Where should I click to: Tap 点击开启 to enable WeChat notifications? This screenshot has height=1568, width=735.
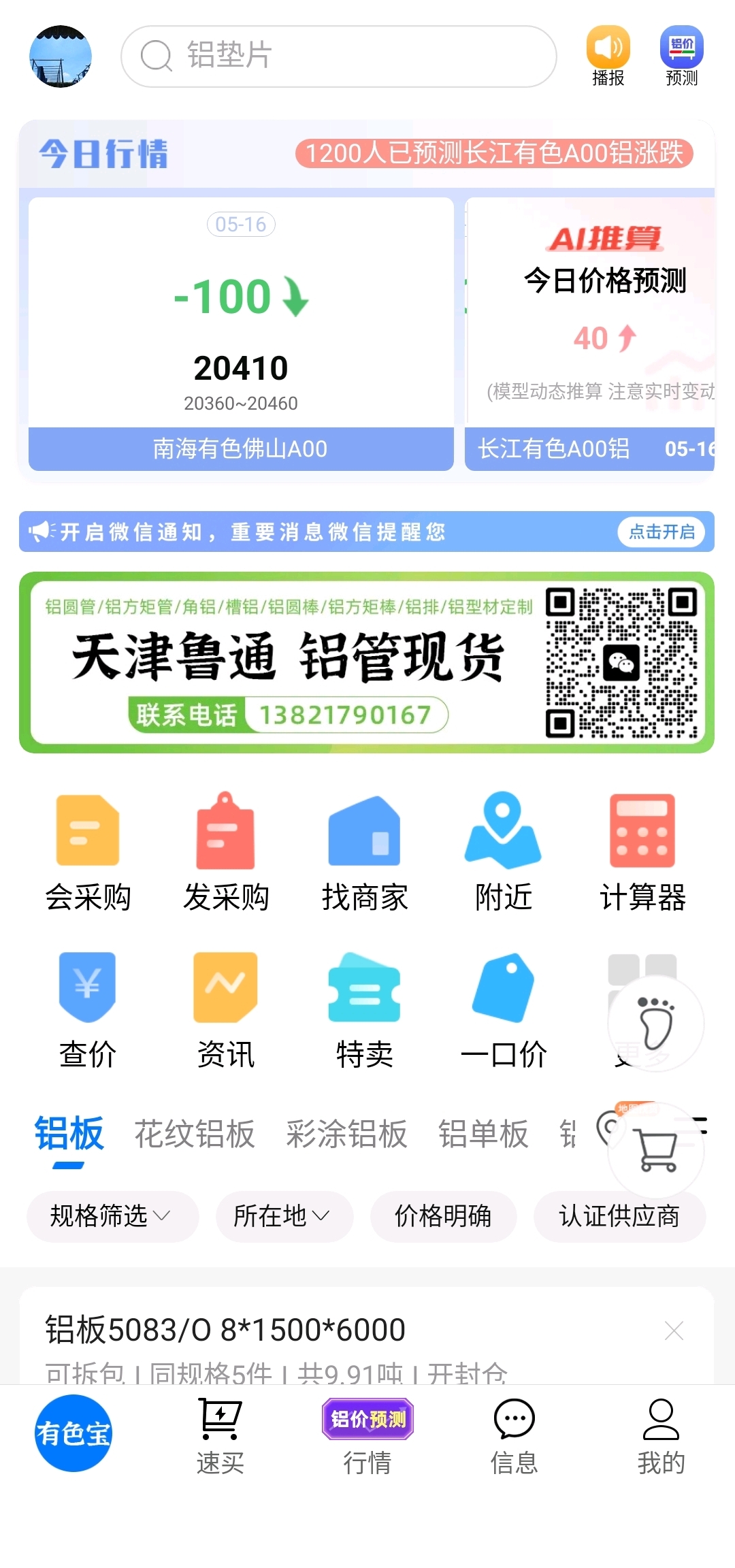click(x=661, y=532)
